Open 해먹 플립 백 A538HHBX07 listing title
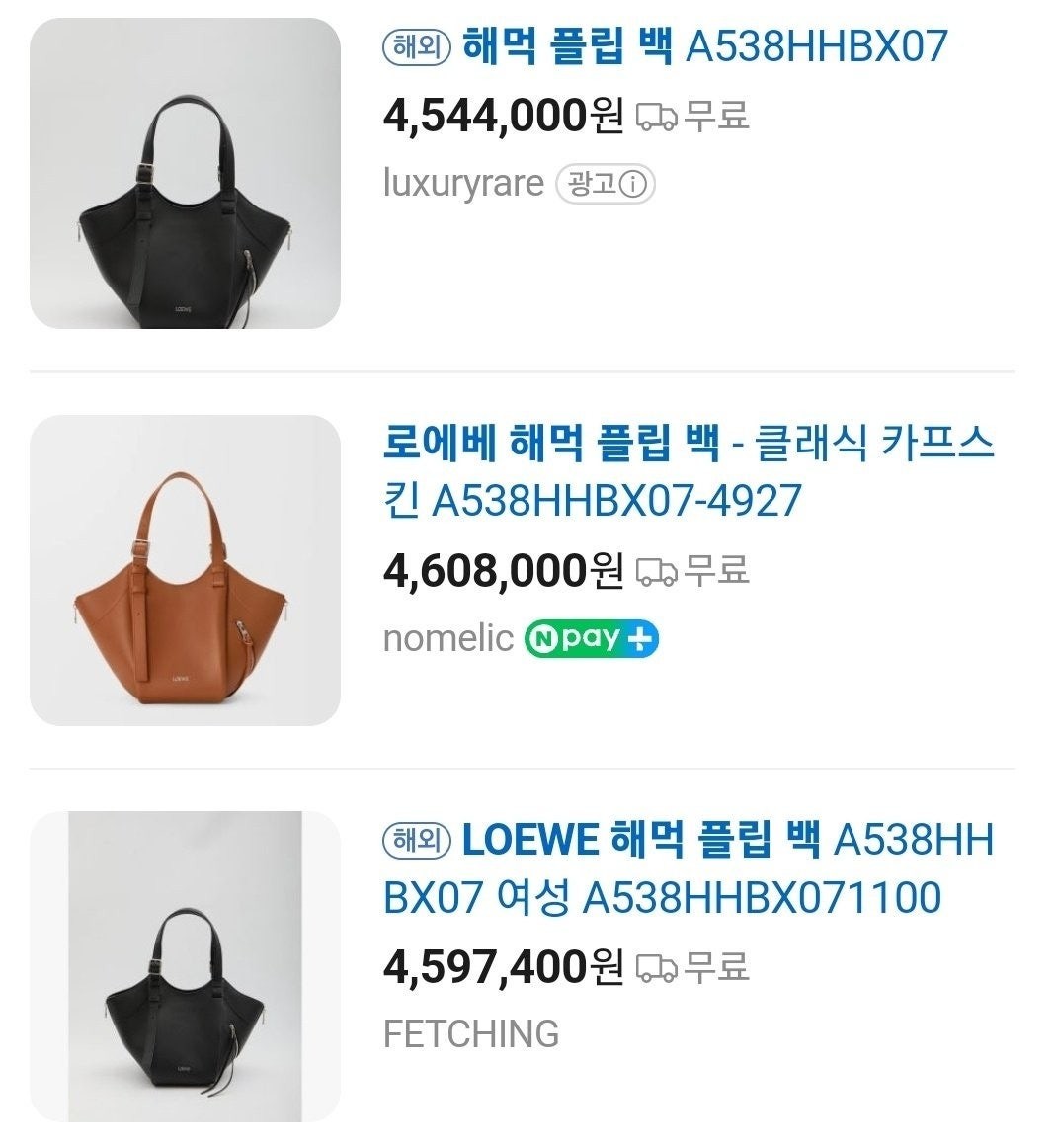Image resolution: width=1055 pixels, height=1148 pixels. [x=704, y=46]
